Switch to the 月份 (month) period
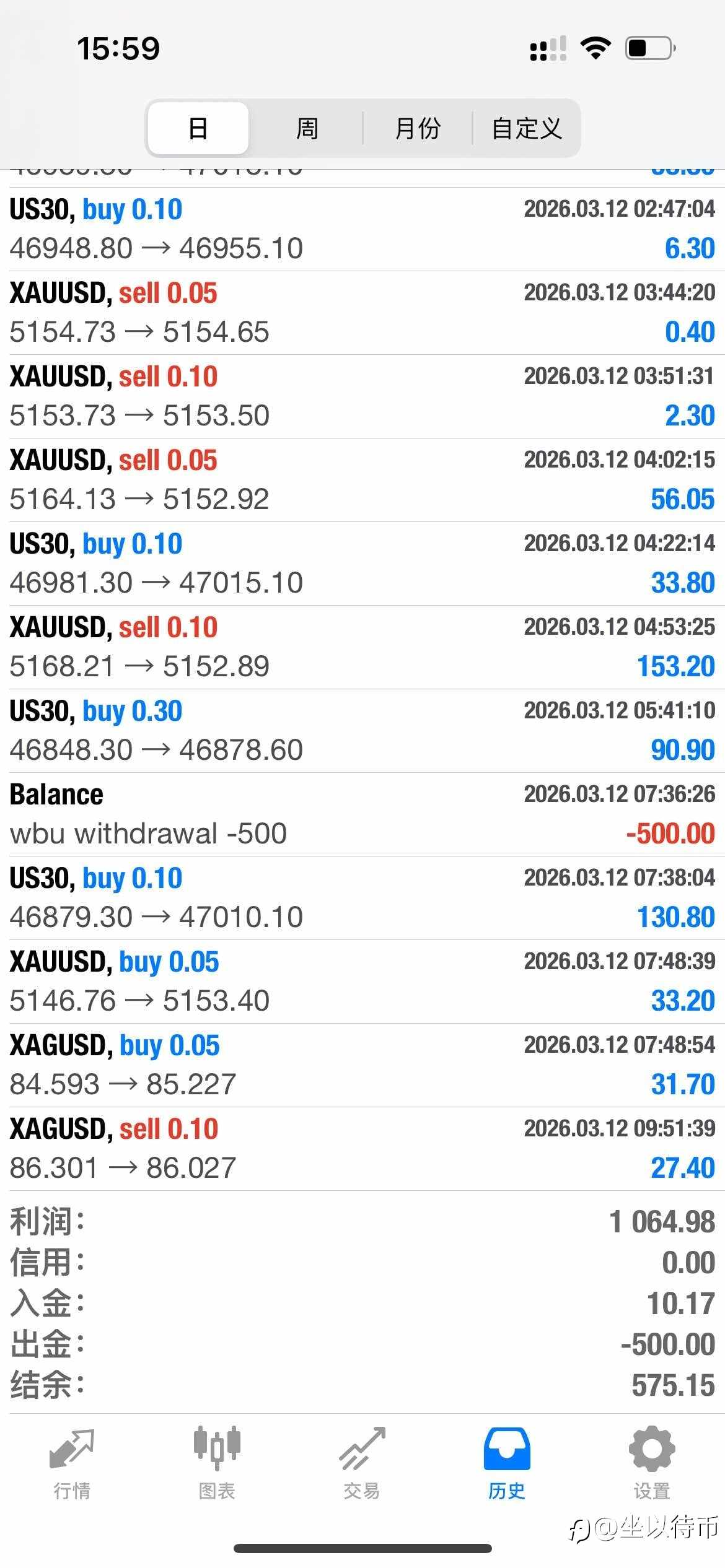 point(417,128)
